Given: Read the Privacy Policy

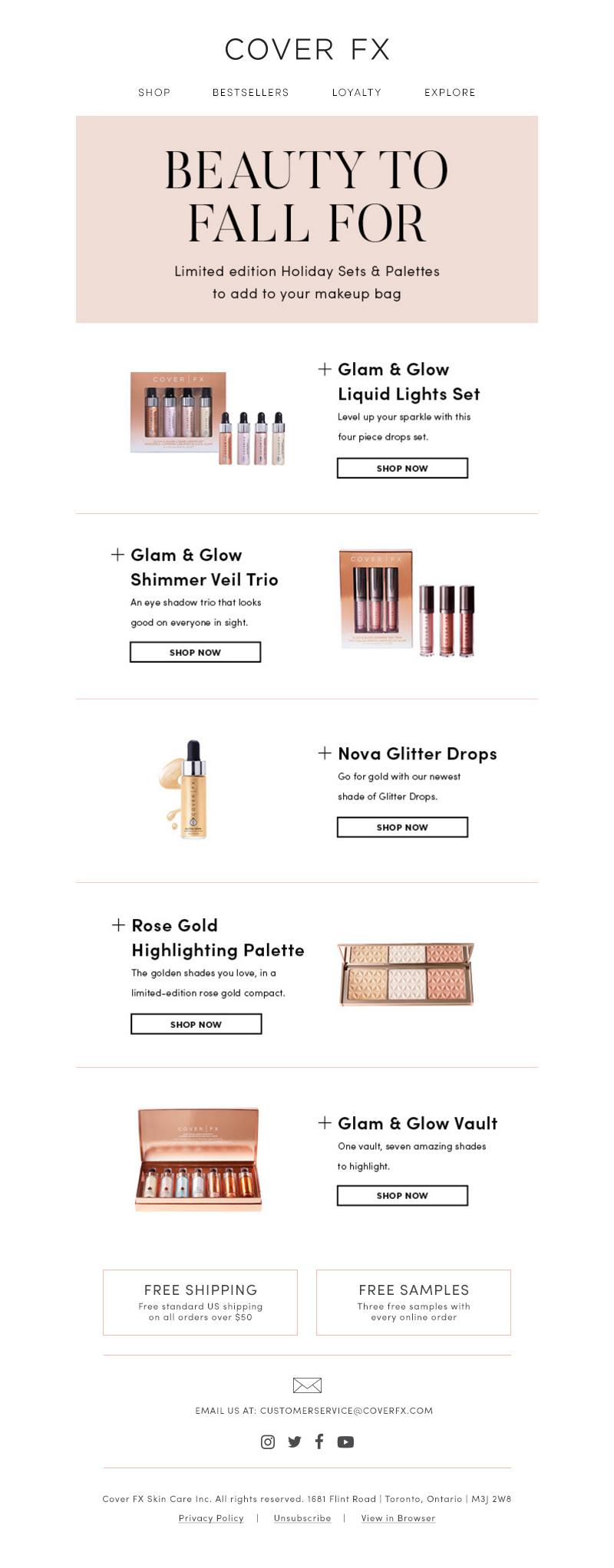Looking at the screenshot, I should coord(211,1517).
